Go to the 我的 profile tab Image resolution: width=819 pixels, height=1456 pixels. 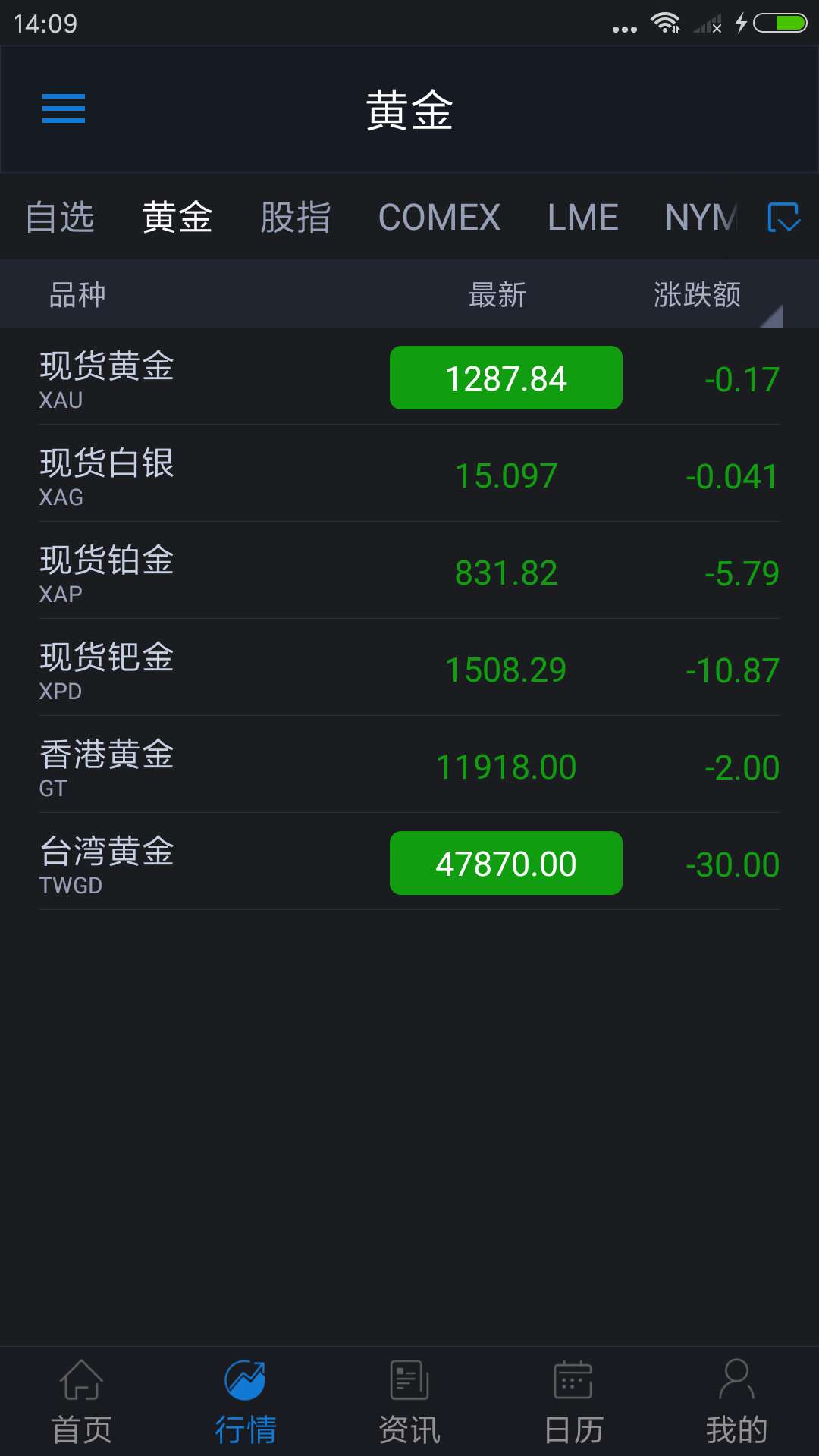(736, 1401)
